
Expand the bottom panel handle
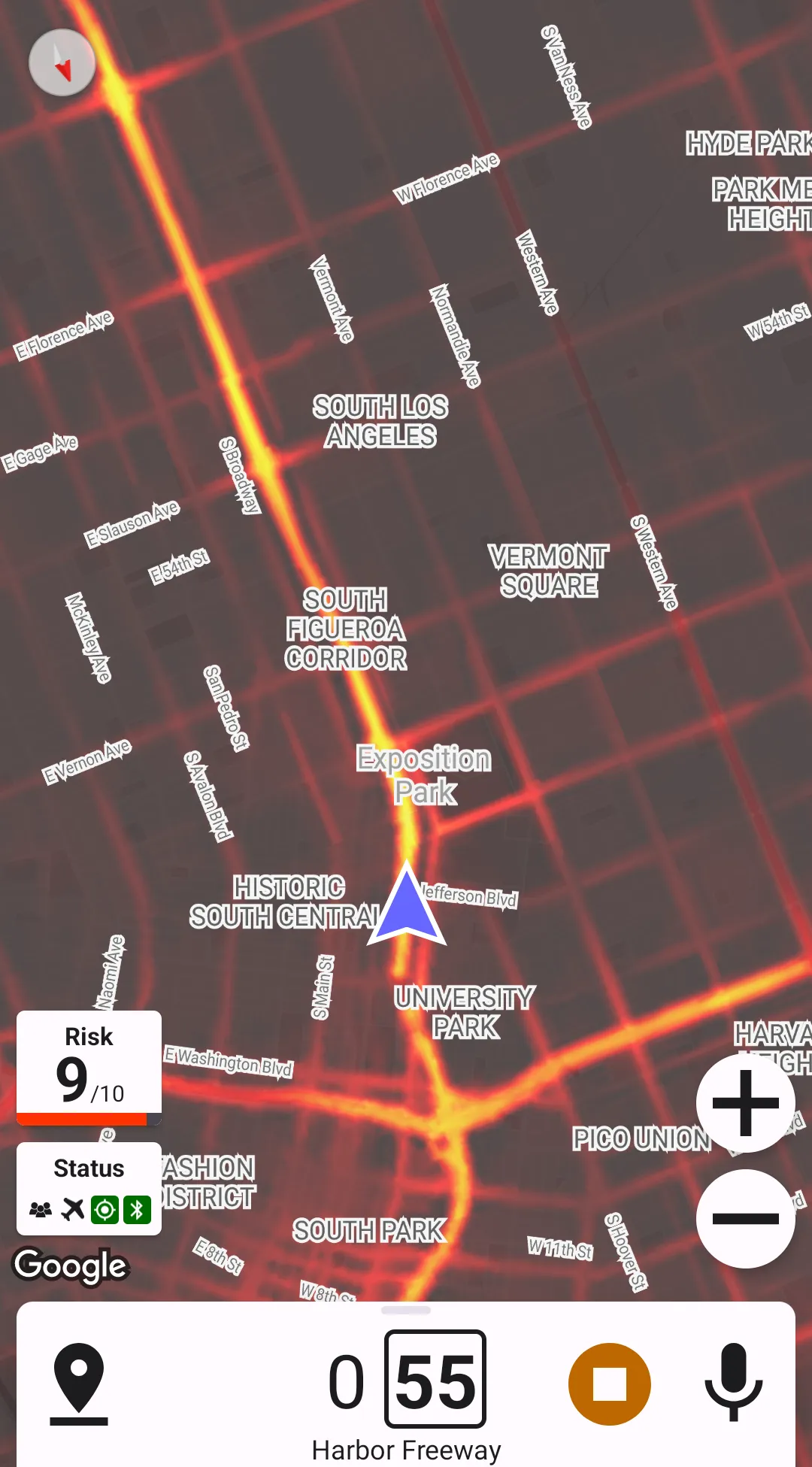[406, 1311]
